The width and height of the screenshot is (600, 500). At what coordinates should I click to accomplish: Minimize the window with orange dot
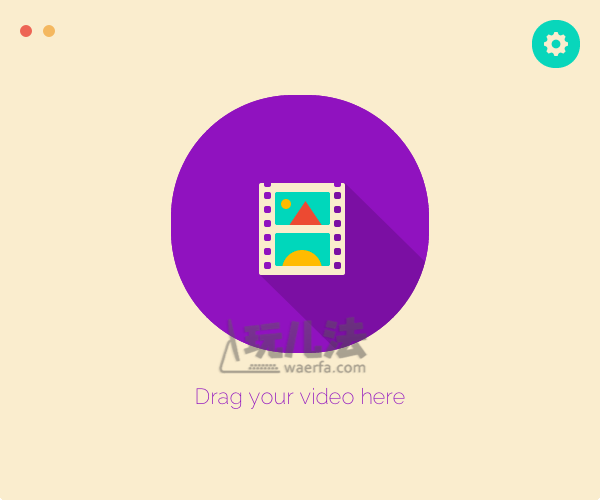tap(49, 31)
